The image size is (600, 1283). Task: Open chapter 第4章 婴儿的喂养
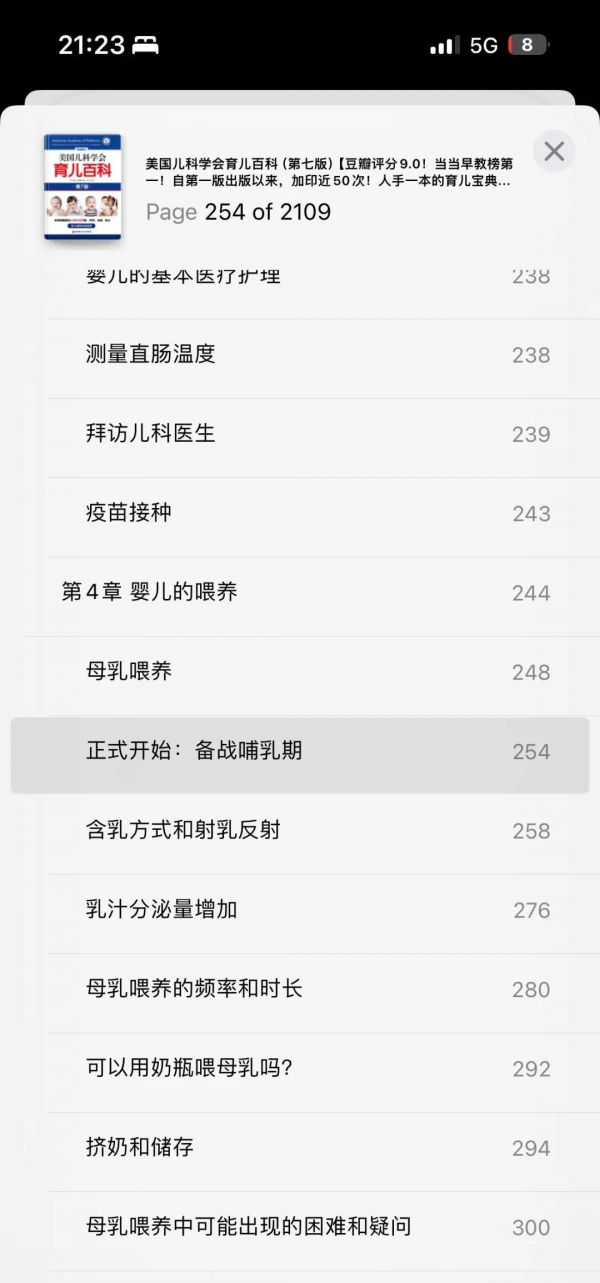pos(300,592)
